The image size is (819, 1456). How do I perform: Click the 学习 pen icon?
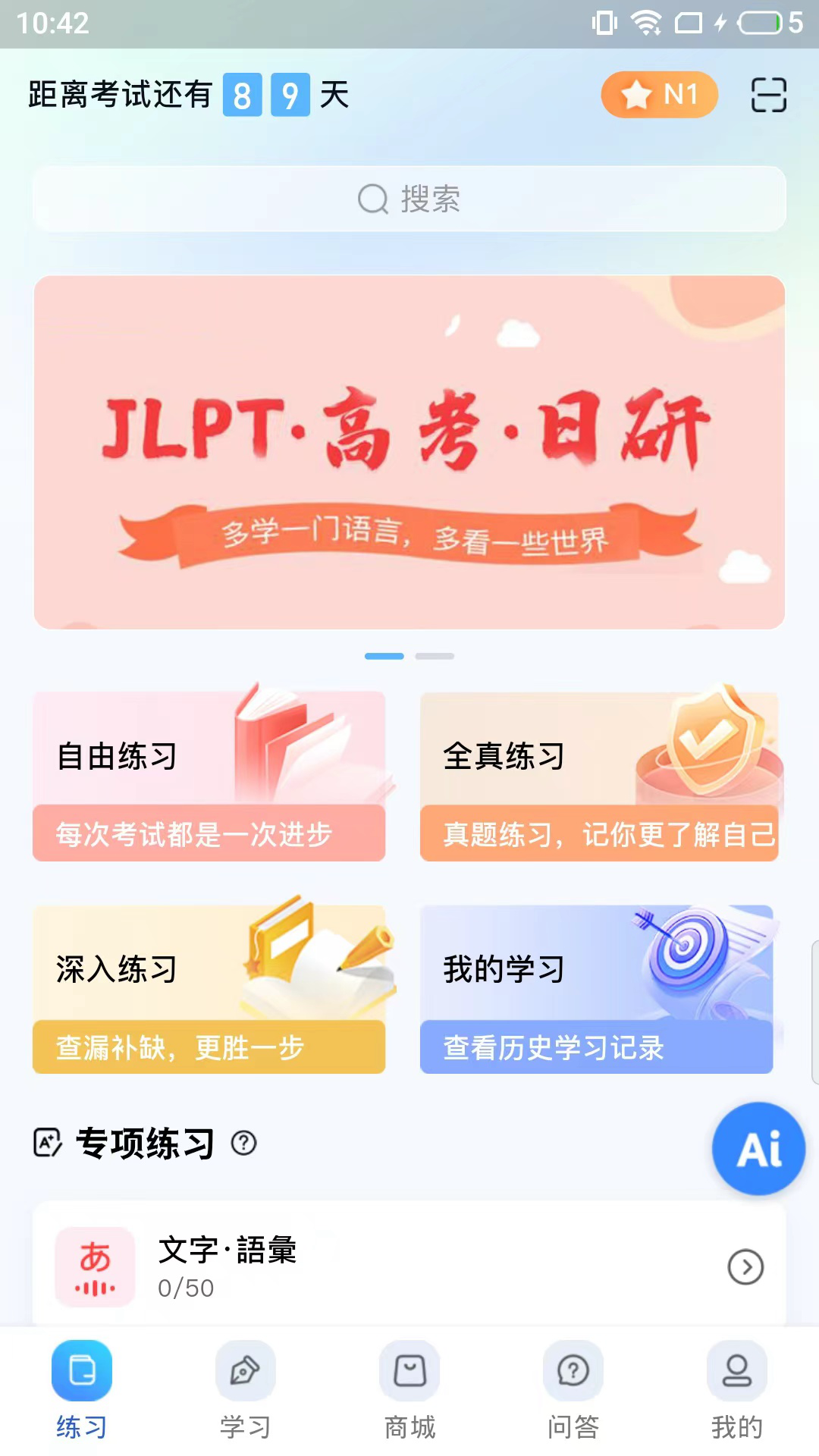pos(245,1371)
